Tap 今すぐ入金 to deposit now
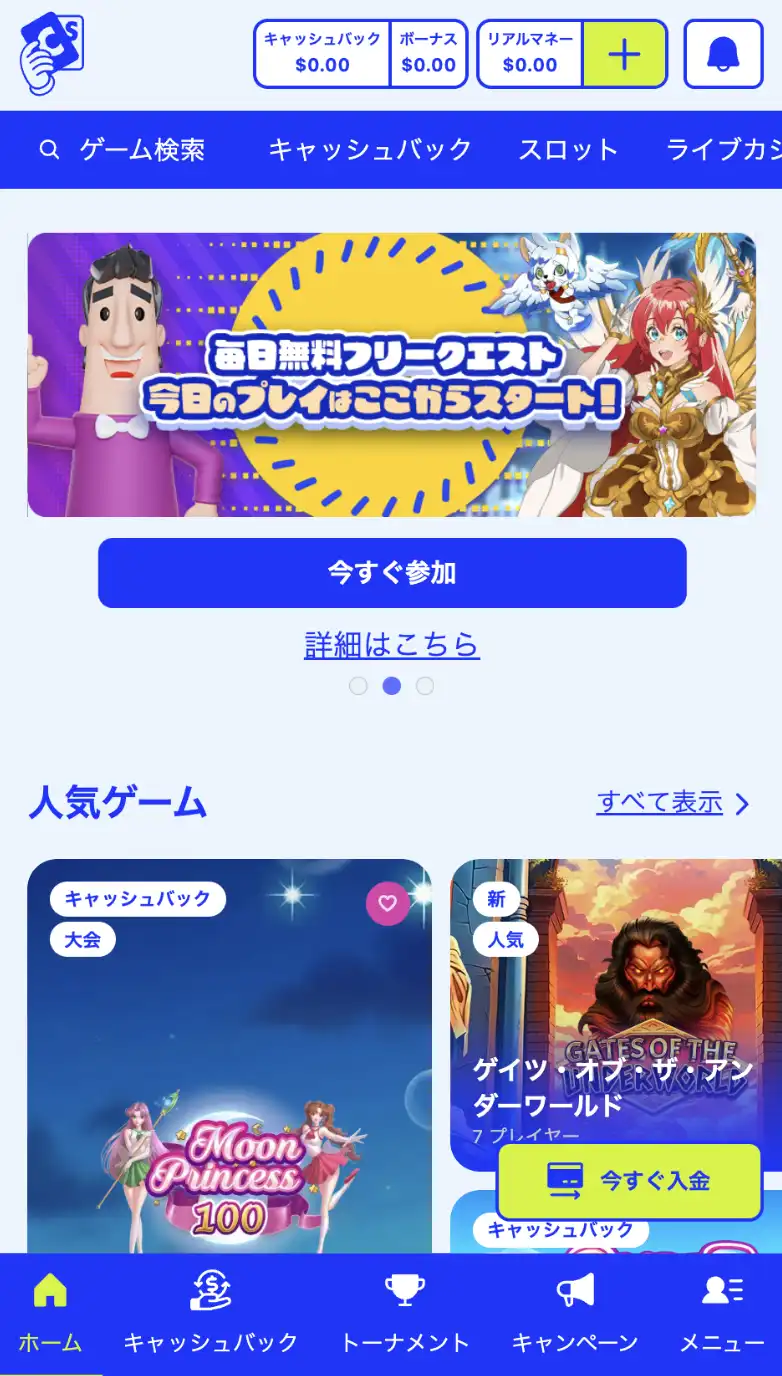Screen dimensions: 782x1376 pos(630,1181)
